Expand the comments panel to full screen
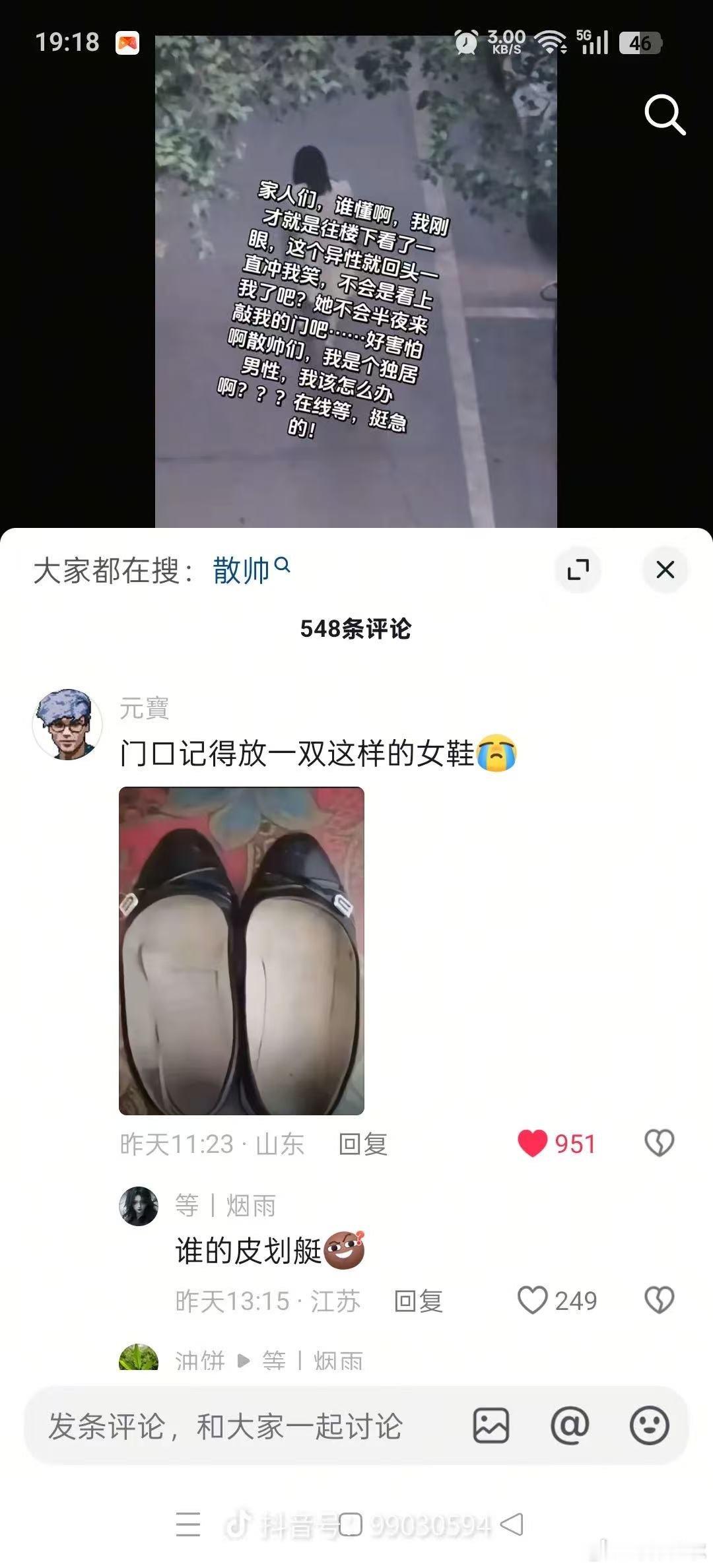Image resolution: width=713 pixels, height=1568 pixels. pyautogui.click(x=578, y=570)
